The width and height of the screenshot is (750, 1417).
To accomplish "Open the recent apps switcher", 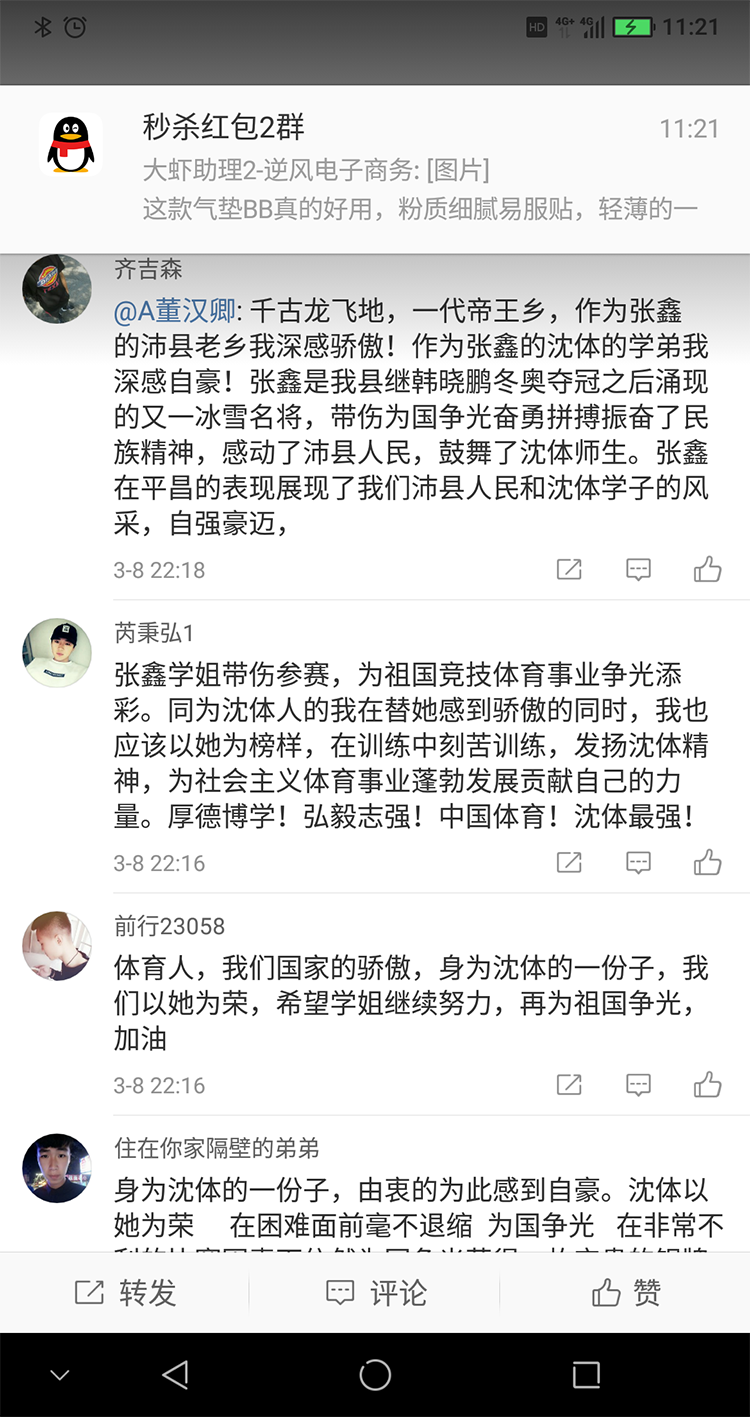I will click(586, 1375).
